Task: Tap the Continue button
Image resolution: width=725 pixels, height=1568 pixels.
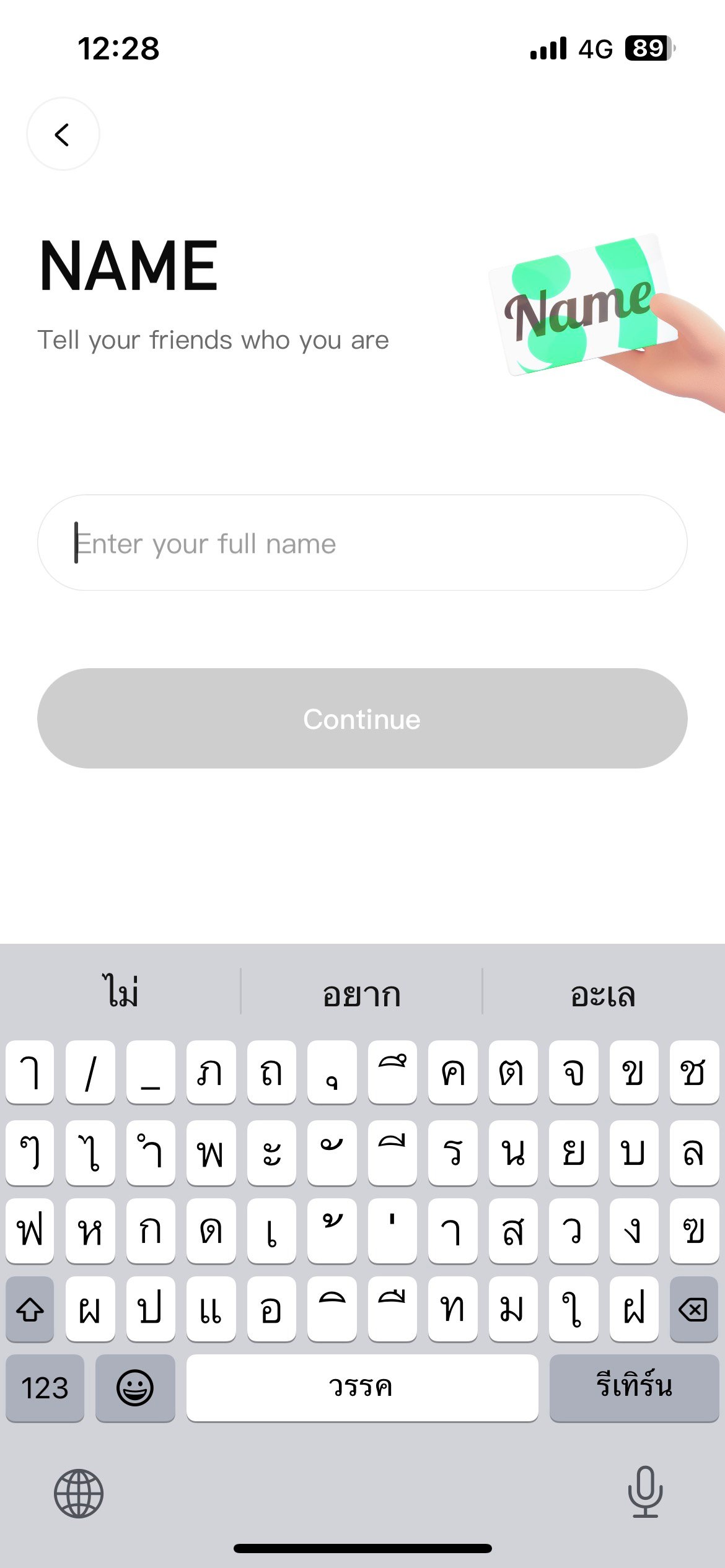Action: tap(362, 718)
